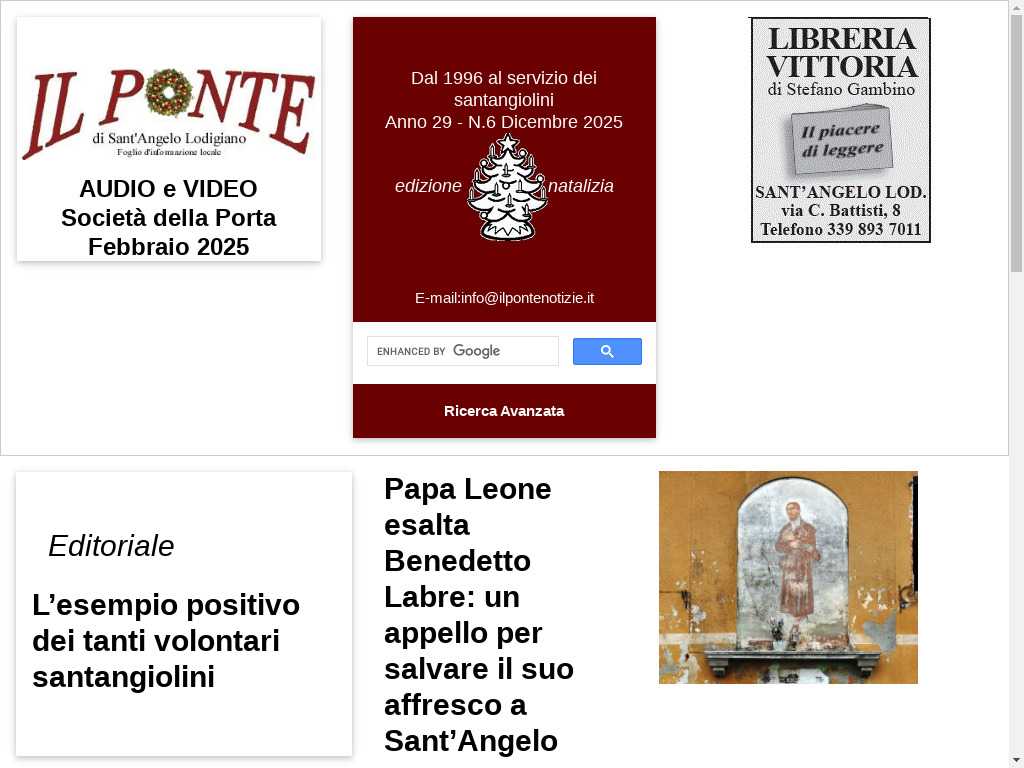Open the Il Ponte logo homepage link

(x=168, y=112)
